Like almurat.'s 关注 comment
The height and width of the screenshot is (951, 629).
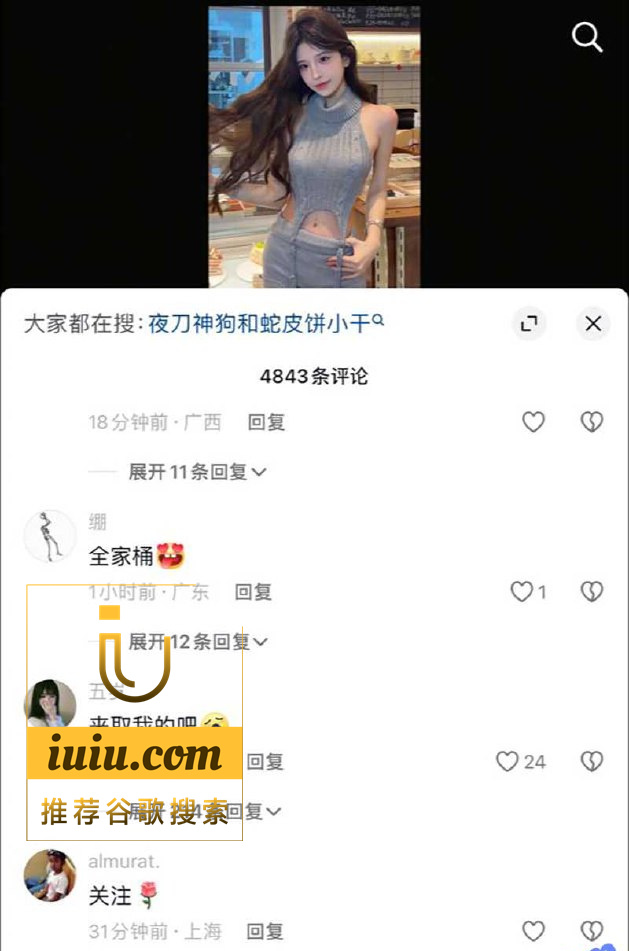point(534,931)
